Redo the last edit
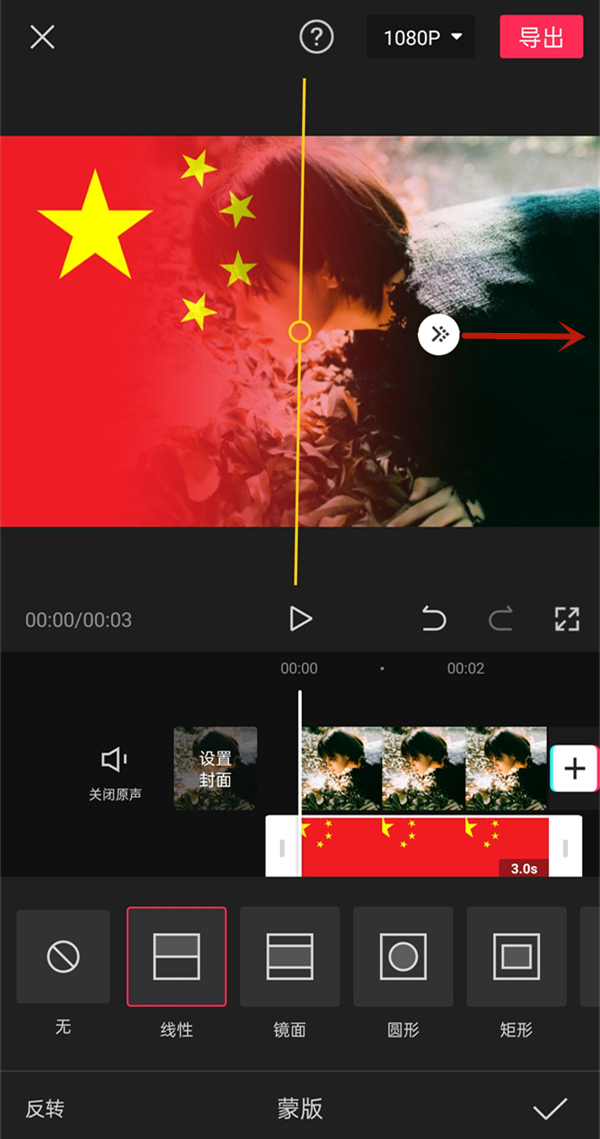The image size is (600, 1139). [x=500, y=620]
